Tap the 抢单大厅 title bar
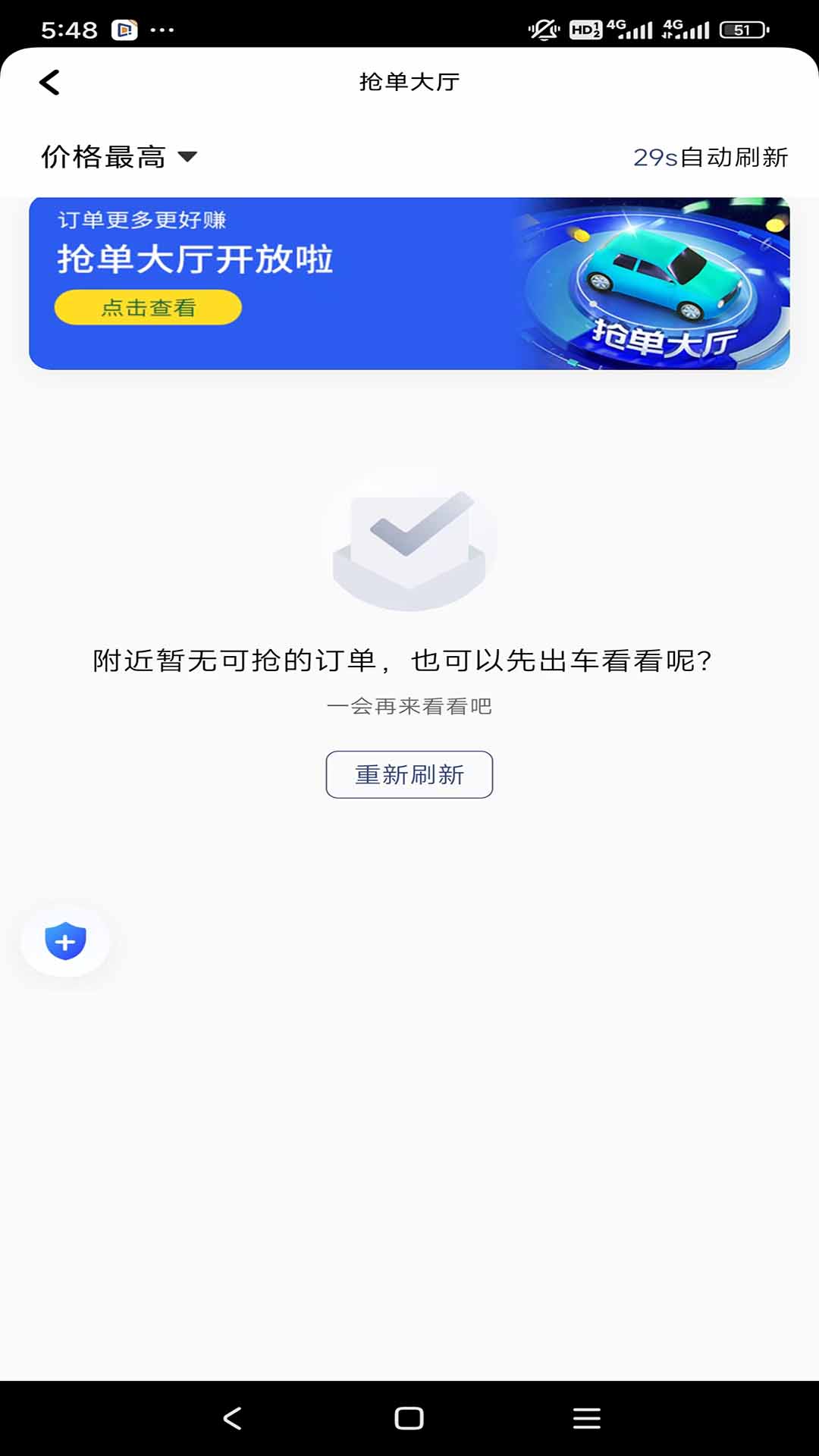 [x=409, y=82]
